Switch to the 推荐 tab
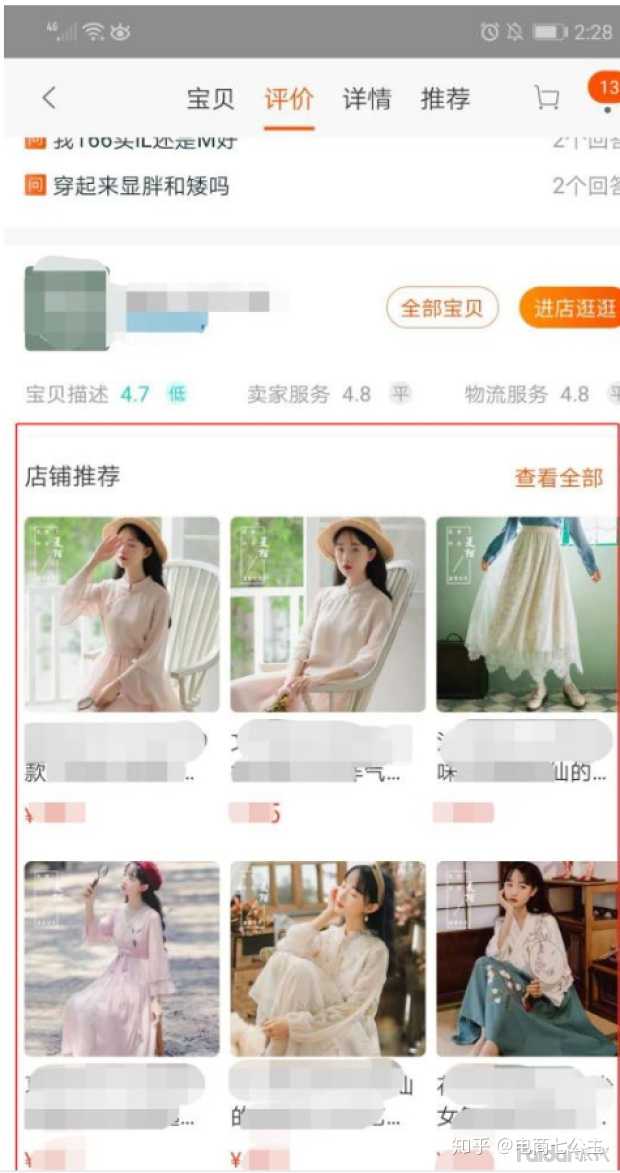 pyautogui.click(x=445, y=99)
